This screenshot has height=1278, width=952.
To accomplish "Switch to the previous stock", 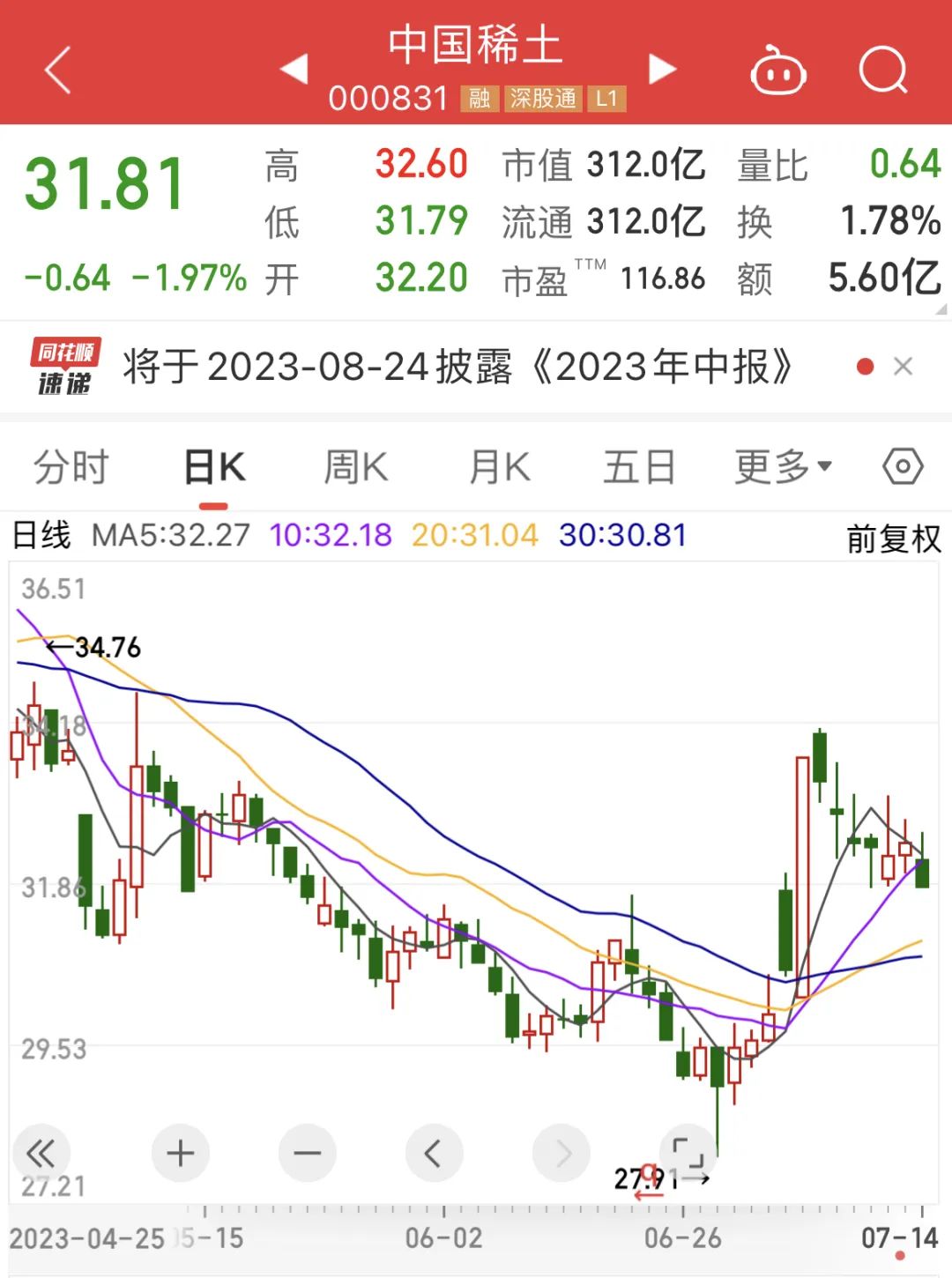I will click(x=294, y=69).
